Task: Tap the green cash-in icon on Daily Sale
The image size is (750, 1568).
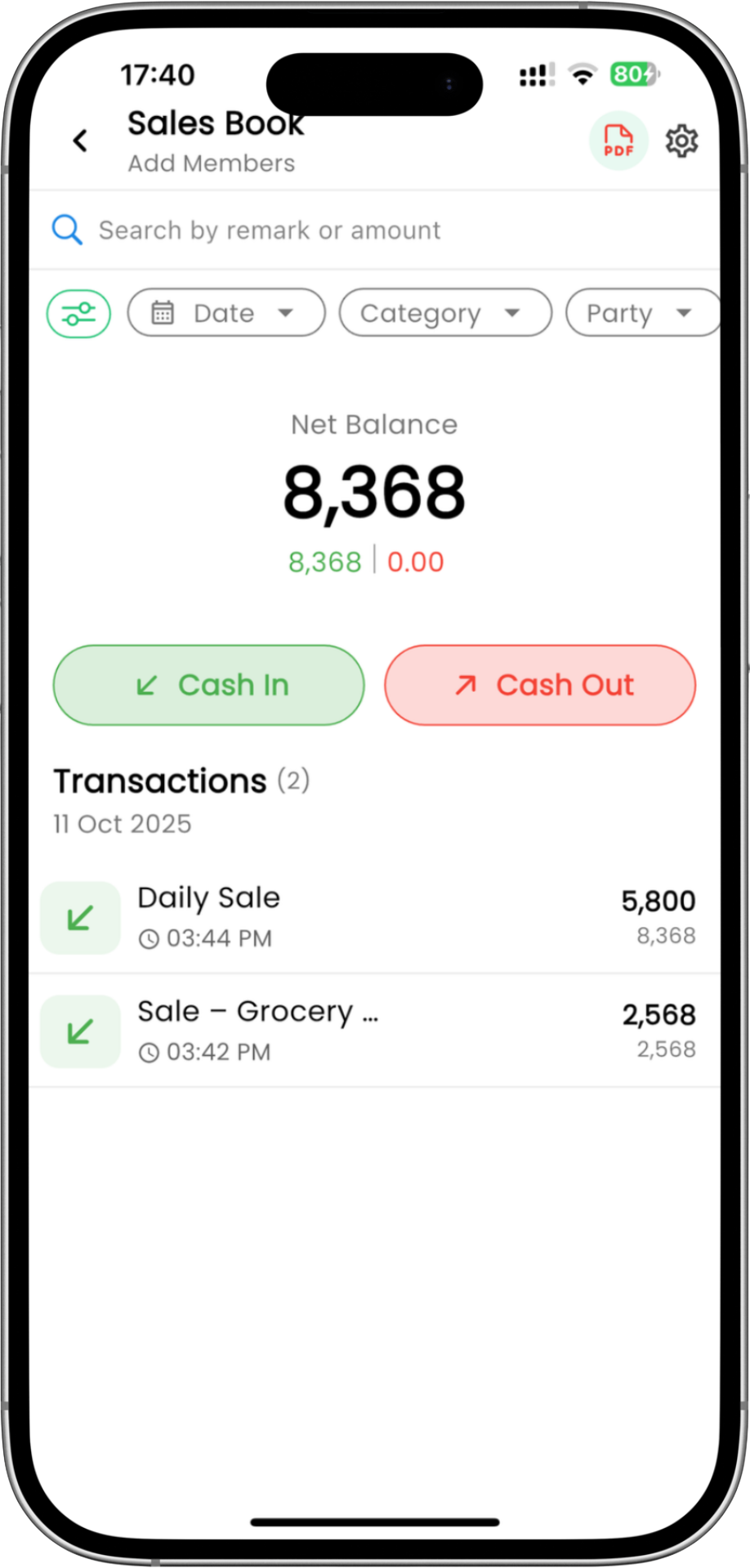Action: click(x=79, y=917)
